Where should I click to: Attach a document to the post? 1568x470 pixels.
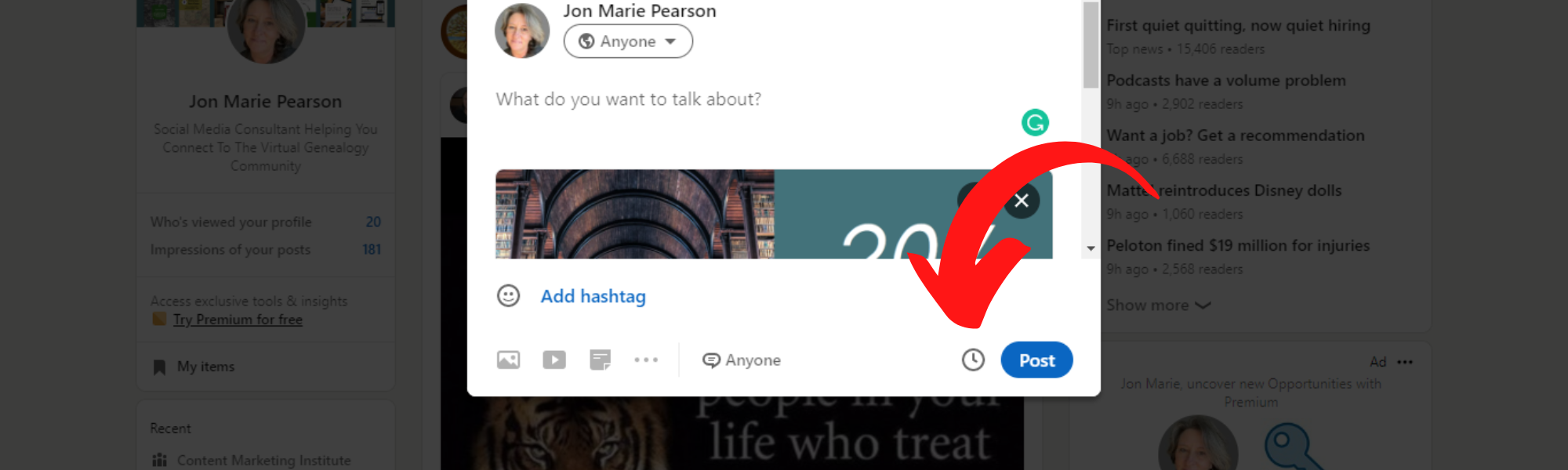(x=601, y=360)
